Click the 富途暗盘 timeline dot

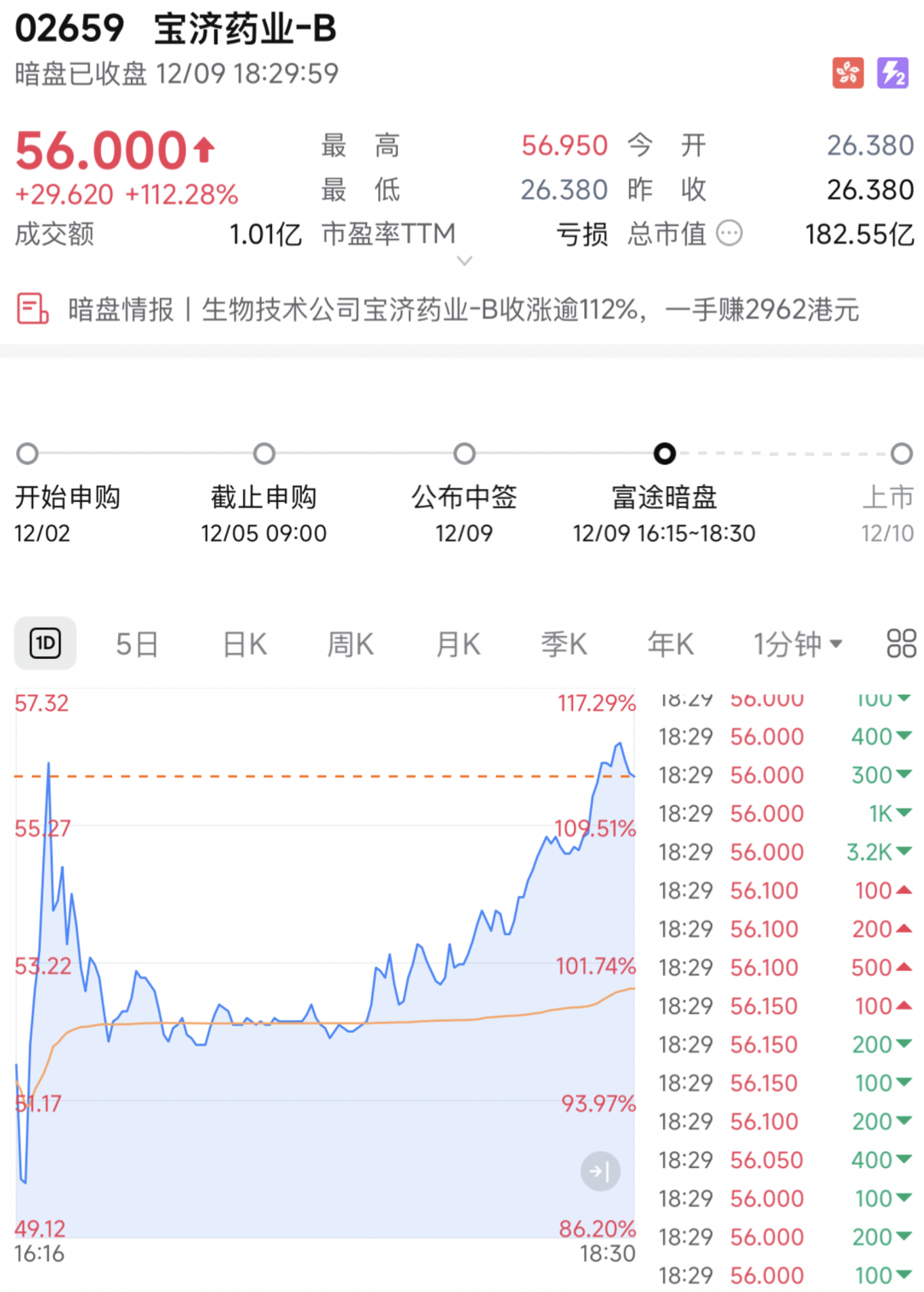pos(665,454)
